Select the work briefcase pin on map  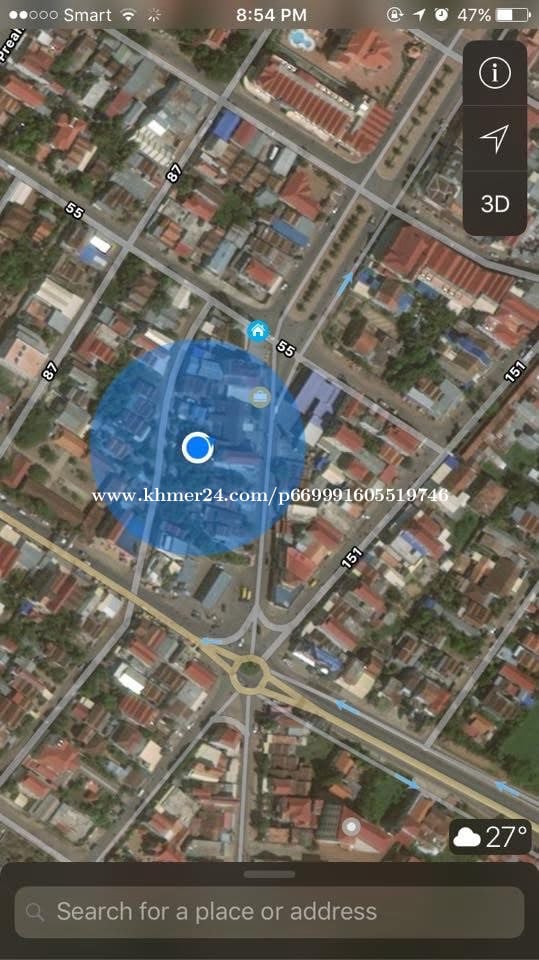pos(260,397)
